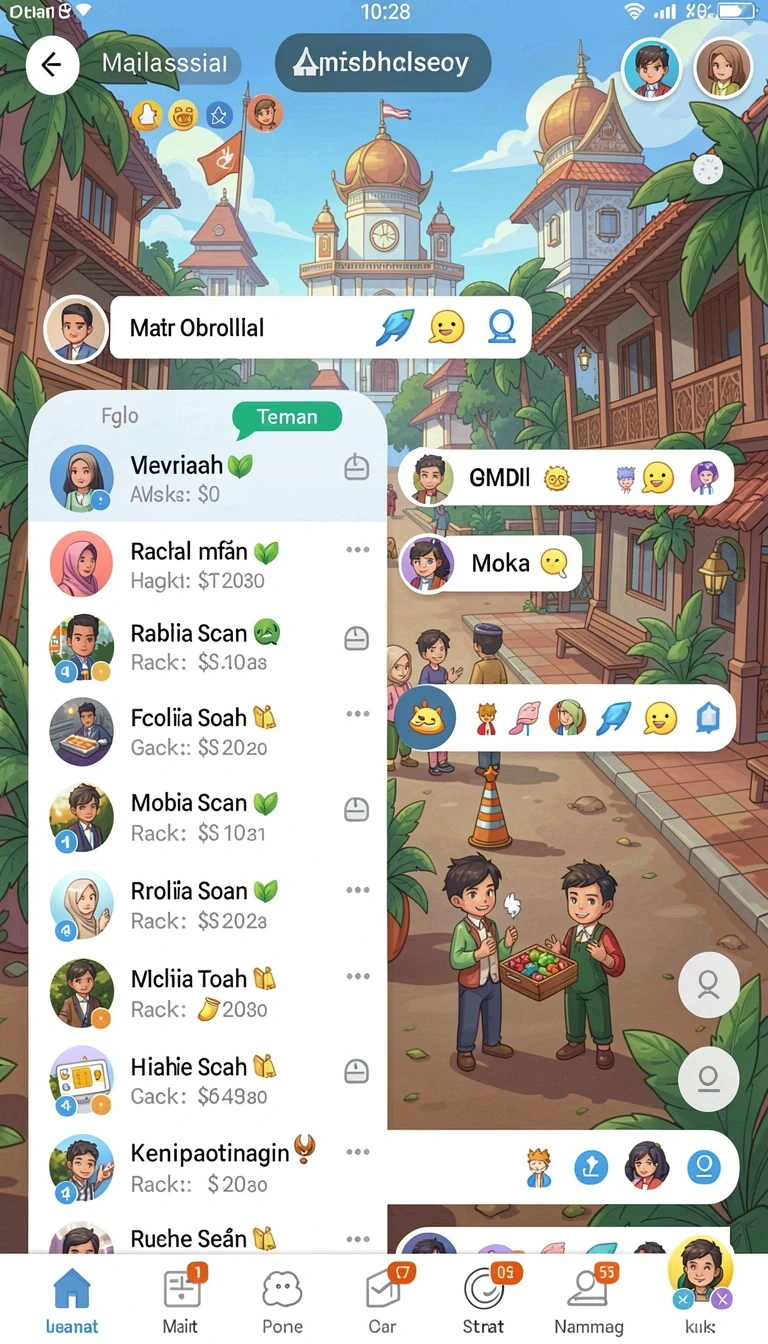
Task: Switch to the Fglo tab
Action: (x=120, y=416)
